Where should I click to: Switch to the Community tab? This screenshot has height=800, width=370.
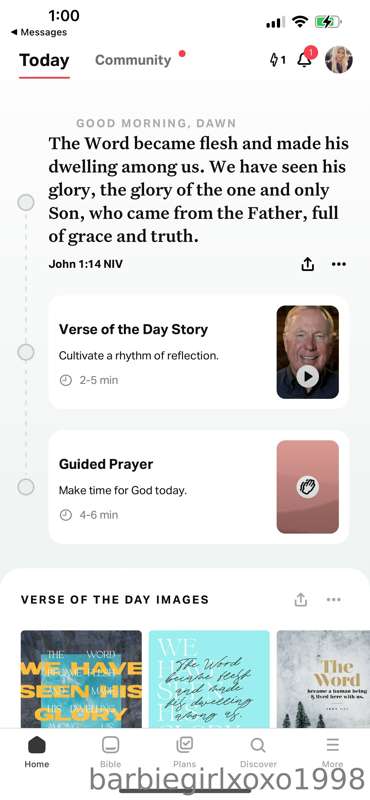133,60
